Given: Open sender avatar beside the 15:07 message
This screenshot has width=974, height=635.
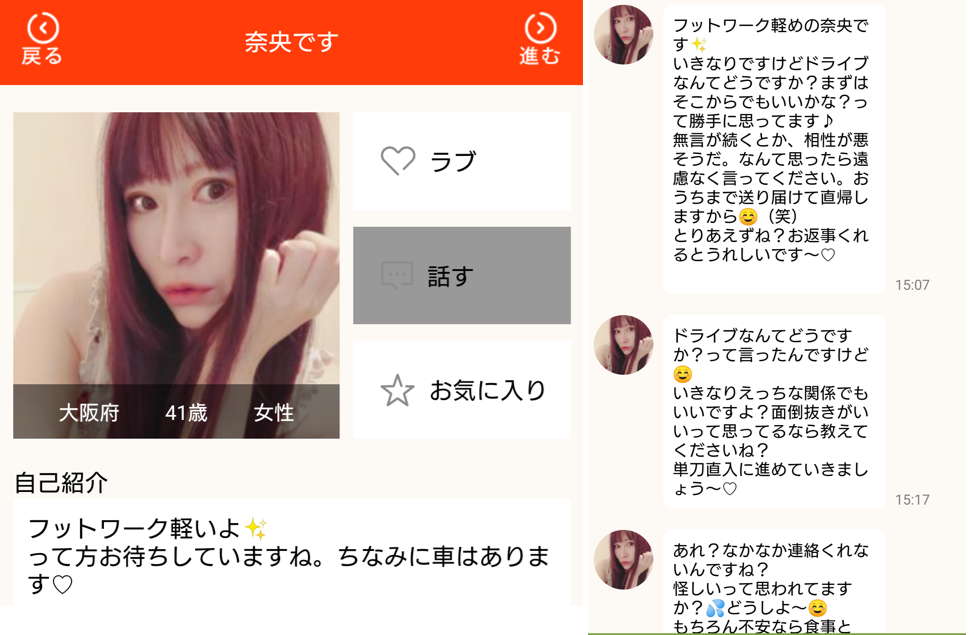Looking at the screenshot, I should (x=623, y=35).
